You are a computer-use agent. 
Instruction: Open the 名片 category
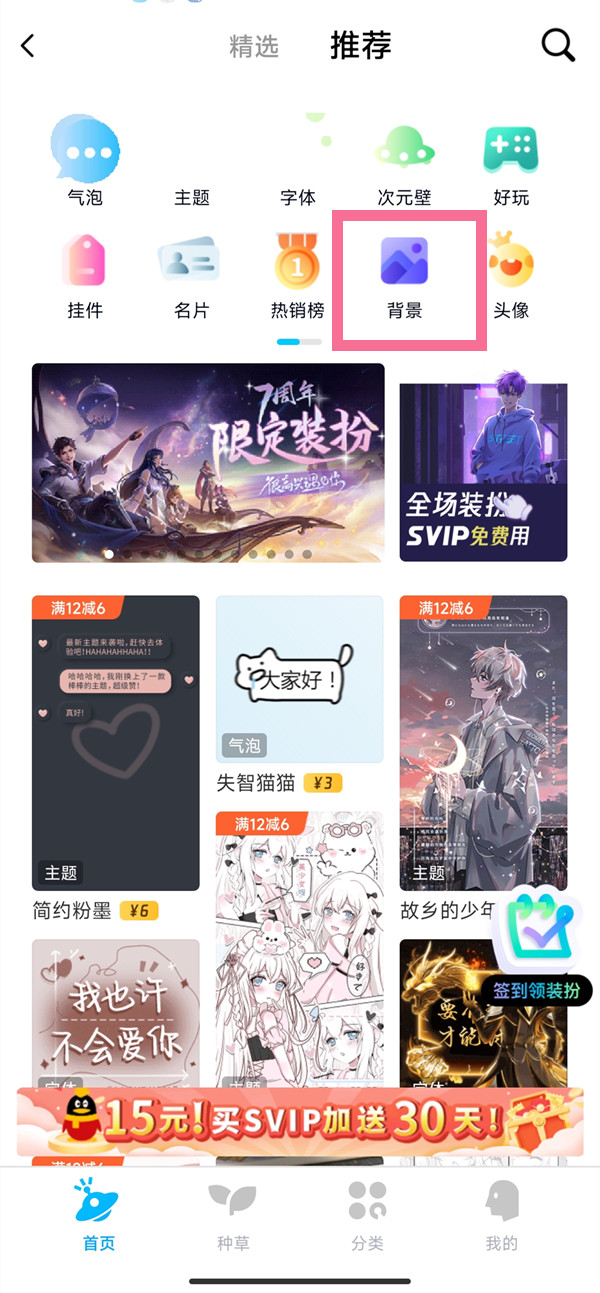pos(191,275)
